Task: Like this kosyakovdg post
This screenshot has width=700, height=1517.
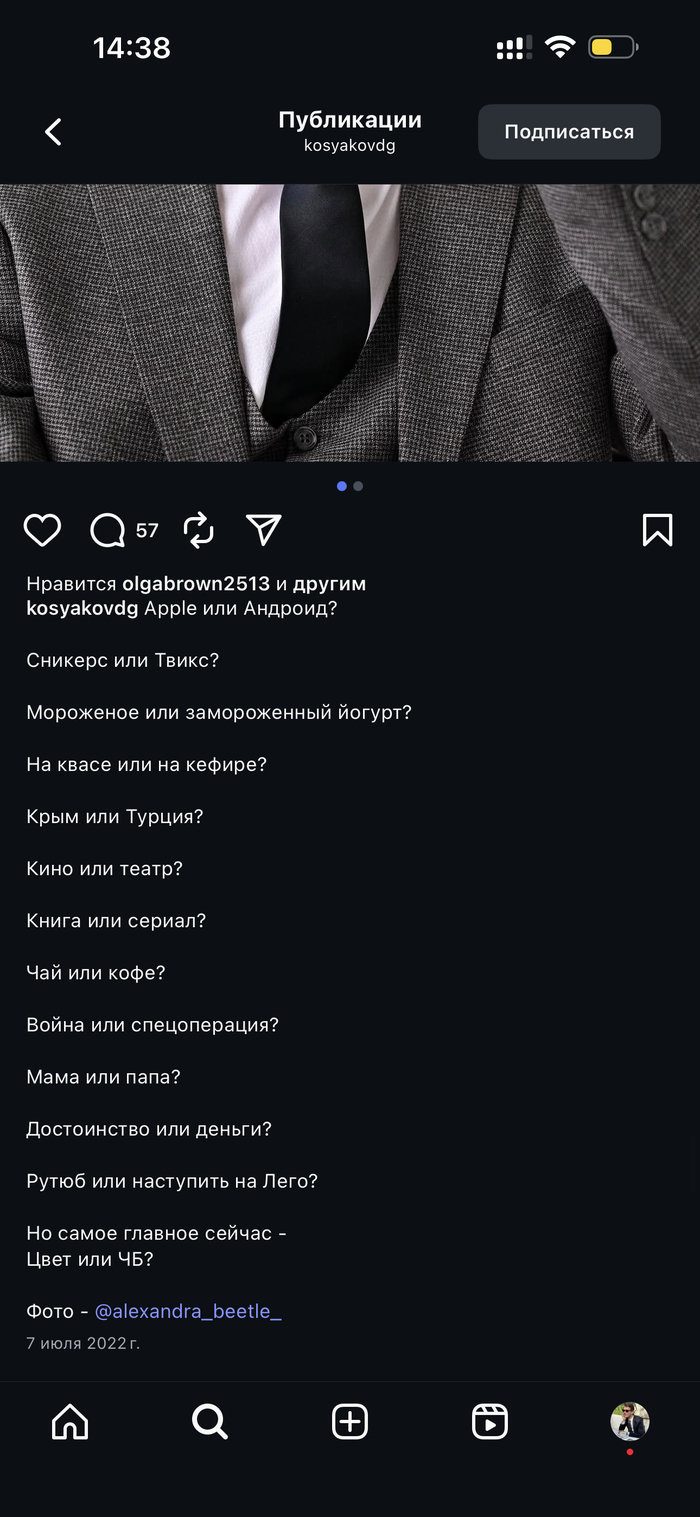Action: click(x=42, y=530)
